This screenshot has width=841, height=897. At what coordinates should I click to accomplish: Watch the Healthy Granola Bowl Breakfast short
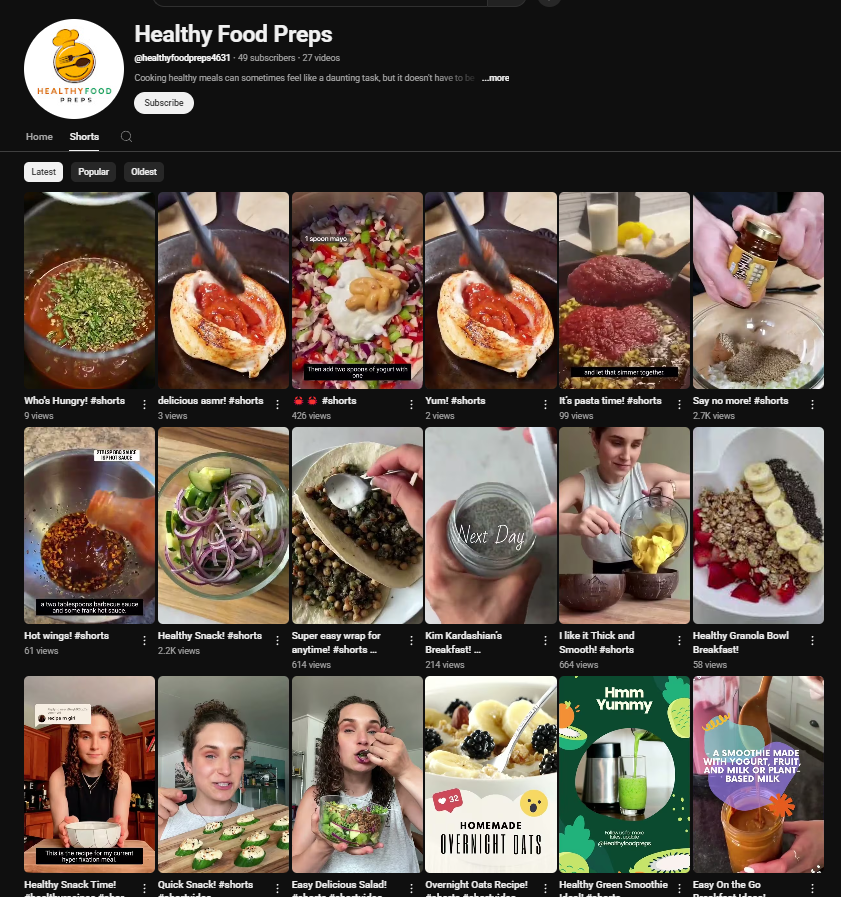pos(758,525)
